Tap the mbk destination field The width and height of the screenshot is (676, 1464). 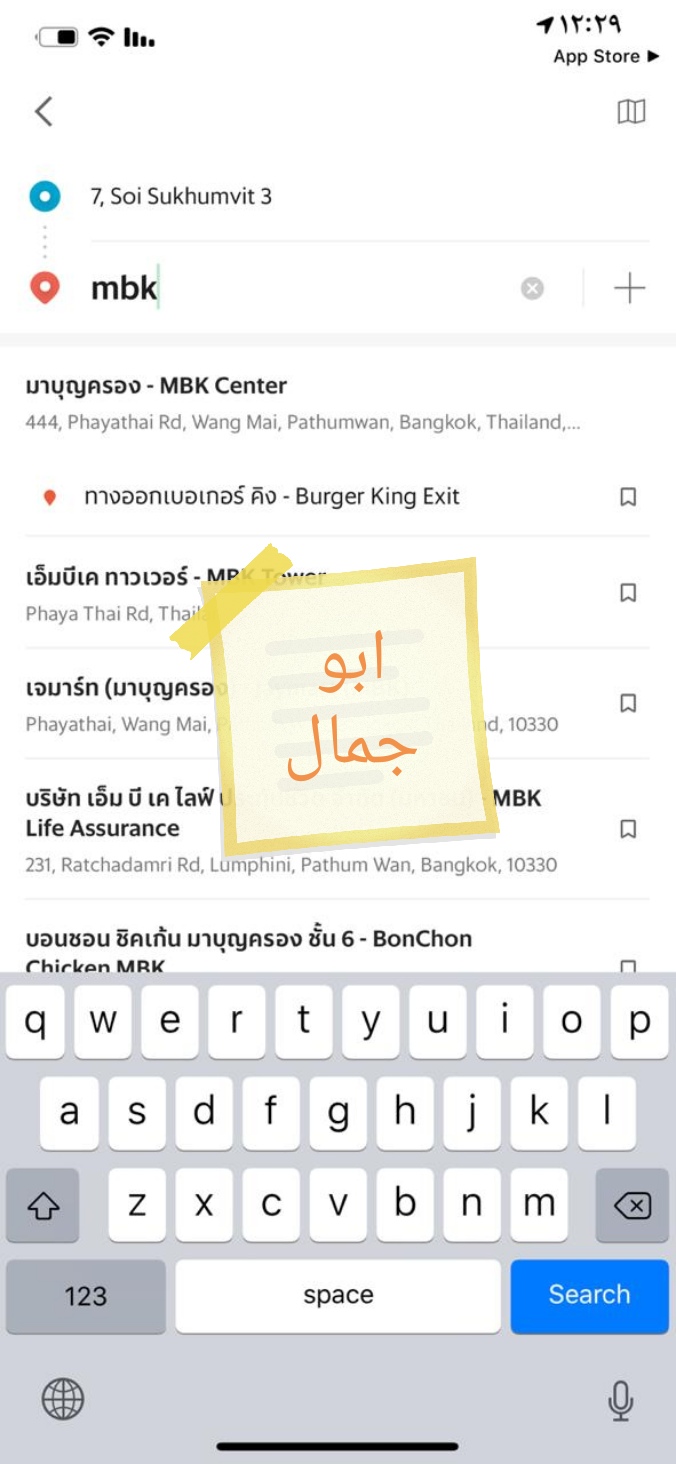300,289
